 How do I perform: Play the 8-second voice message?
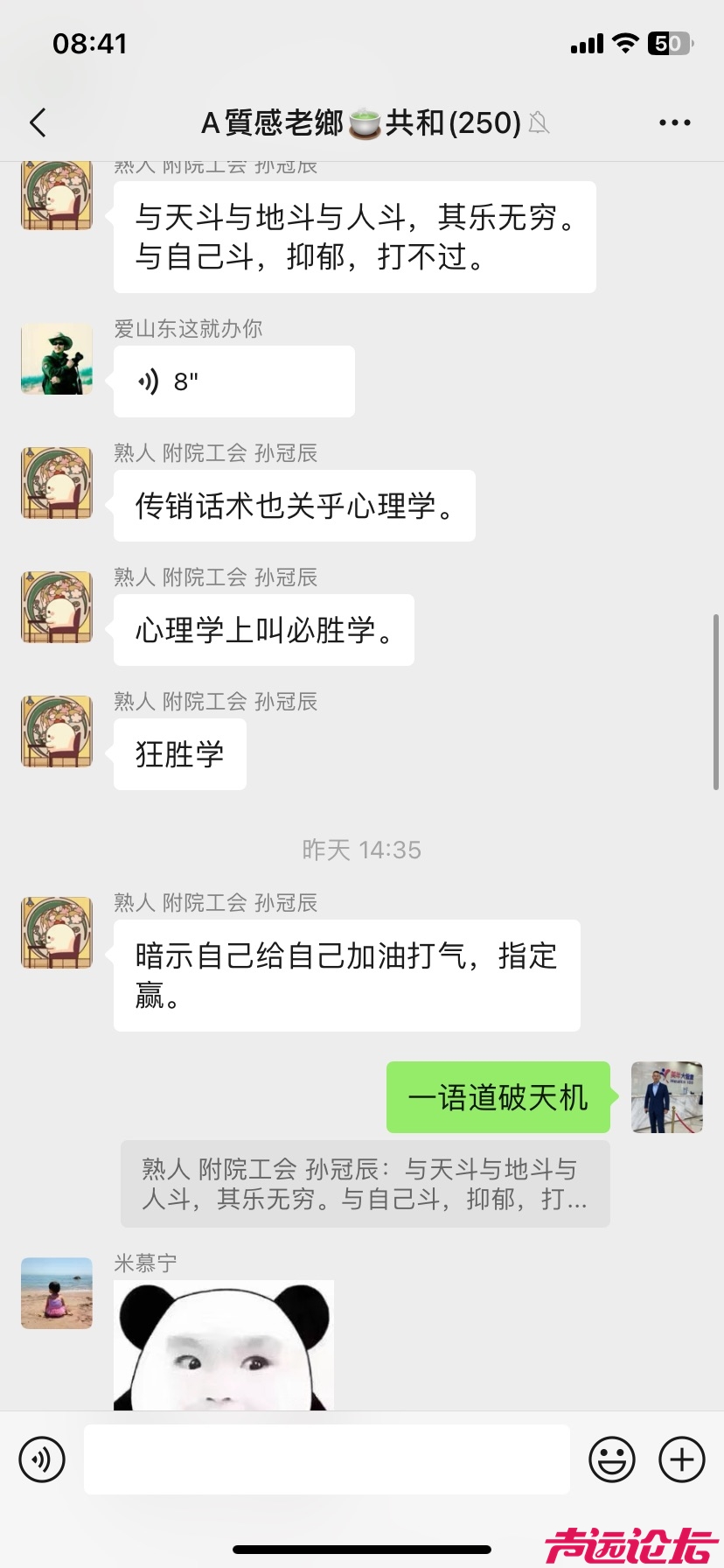click(x=233, y=381)
